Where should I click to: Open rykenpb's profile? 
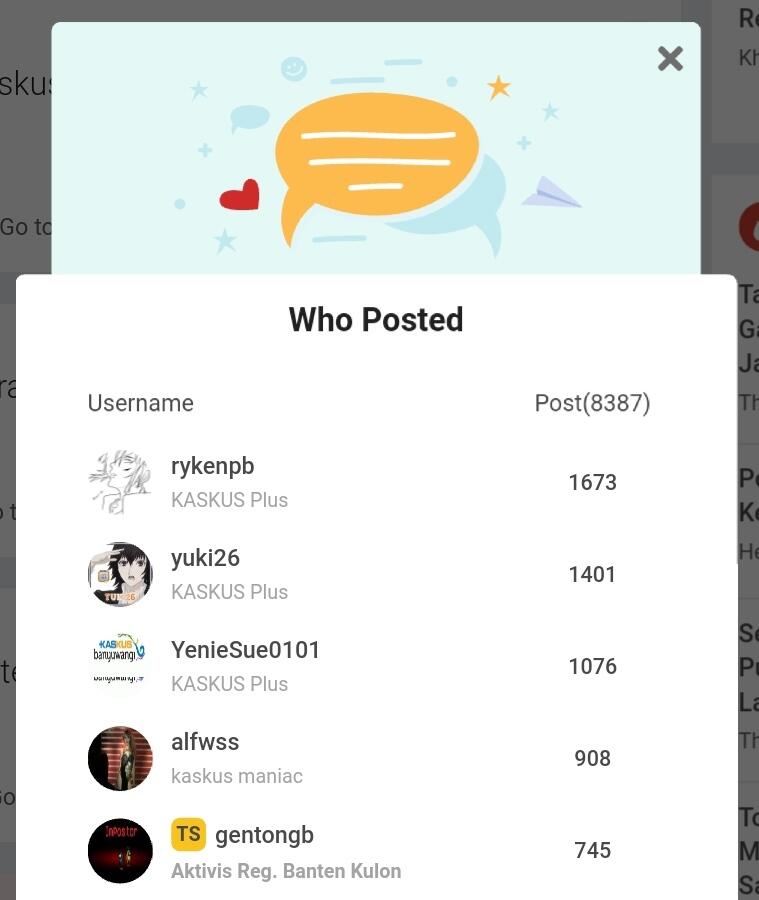[212, 467]
